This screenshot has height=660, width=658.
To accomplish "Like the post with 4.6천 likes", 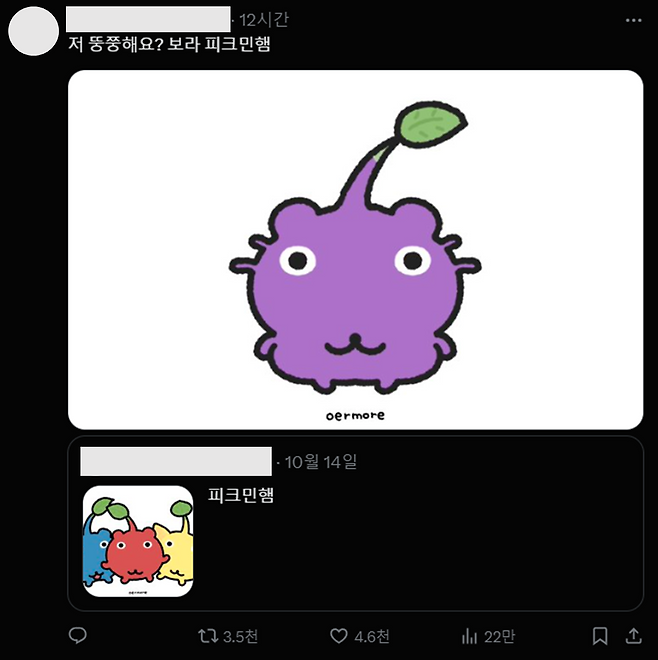I will click(339, 636).
